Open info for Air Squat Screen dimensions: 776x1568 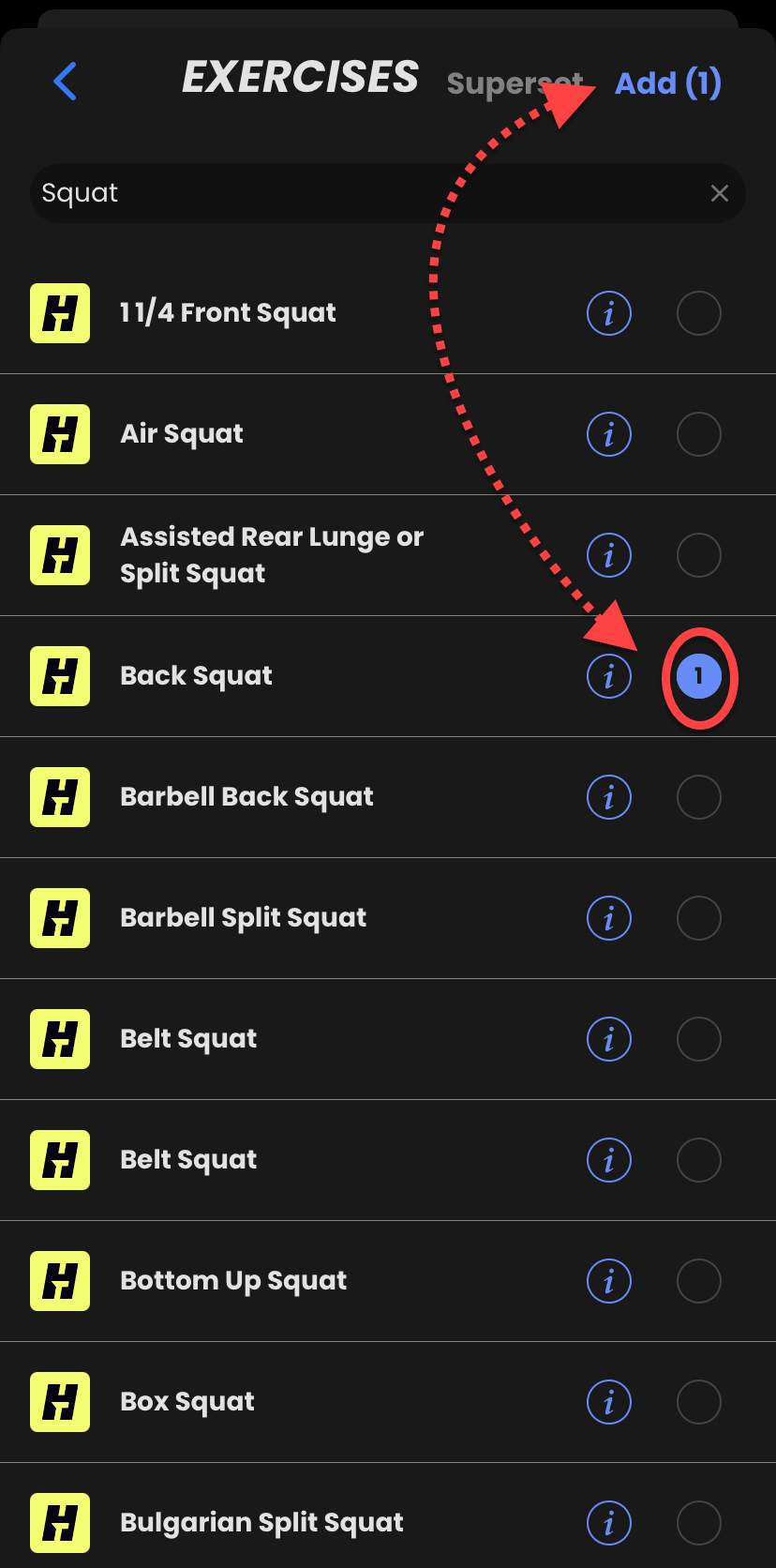(x=609, y=434)
